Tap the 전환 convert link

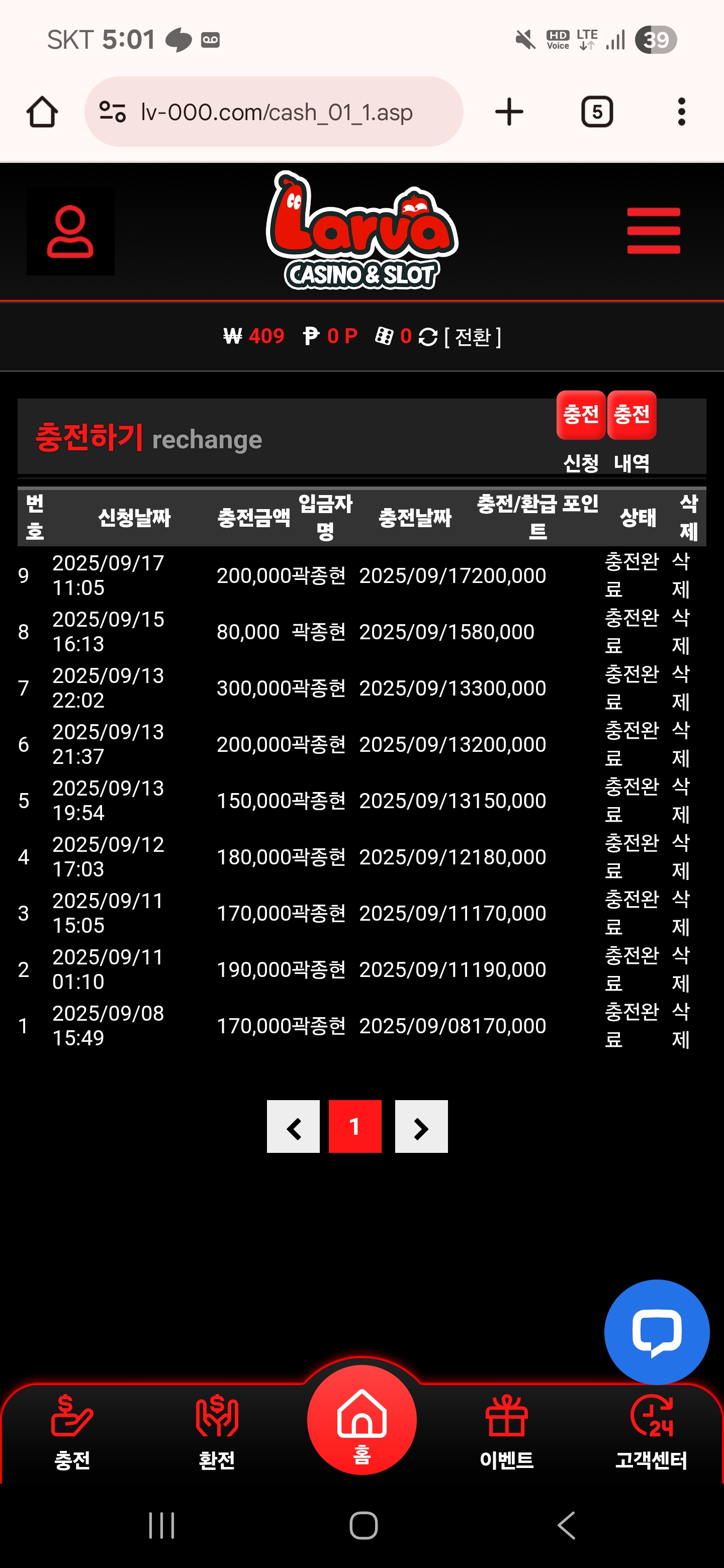(473, 337)
